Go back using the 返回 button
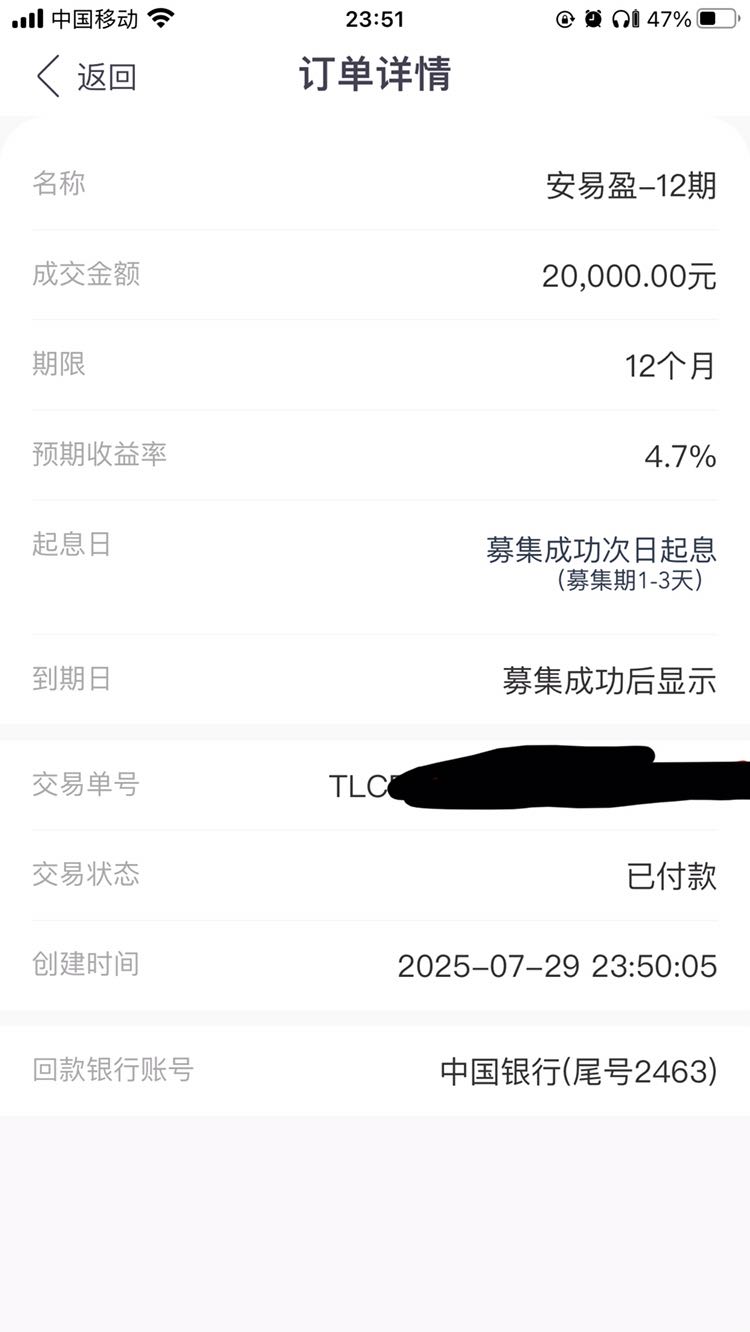Viewport: 750px width, 1332px height. (x=86, y=77)
